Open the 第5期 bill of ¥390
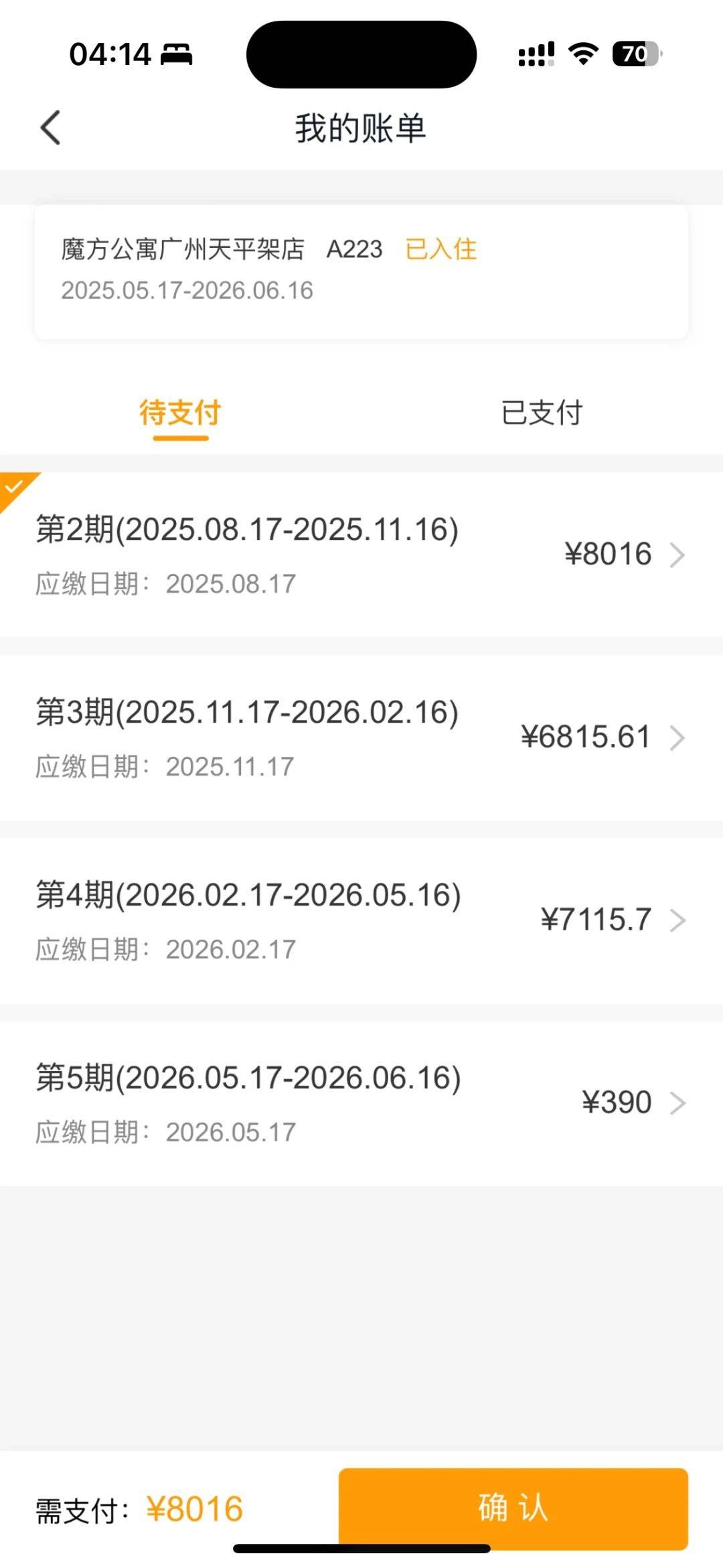This screenshot has width=723, height=1568. [361, 1103]
